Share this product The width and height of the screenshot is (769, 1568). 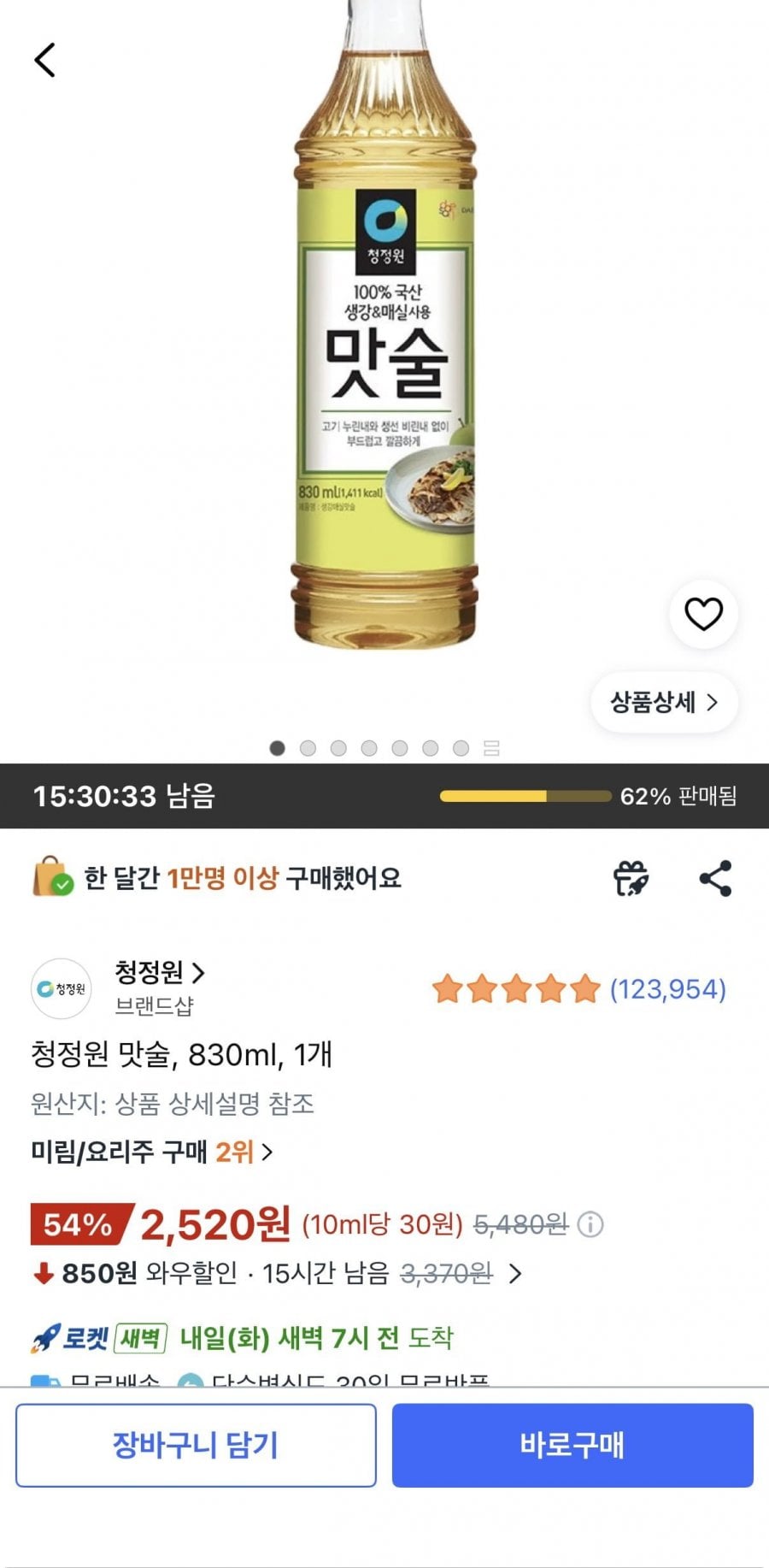(x=715, y=879)
